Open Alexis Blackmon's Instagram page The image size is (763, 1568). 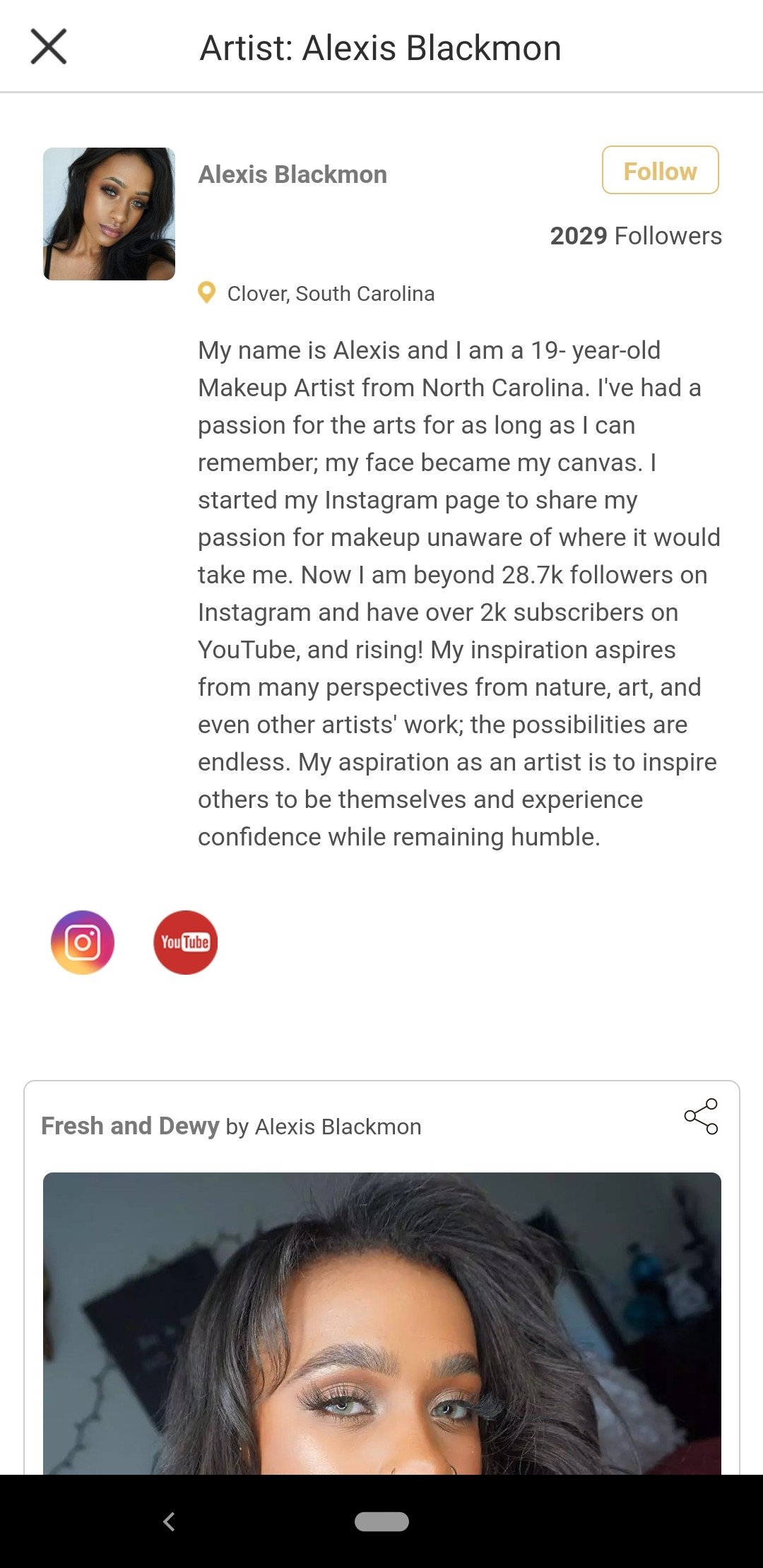(x=83, y=942)
